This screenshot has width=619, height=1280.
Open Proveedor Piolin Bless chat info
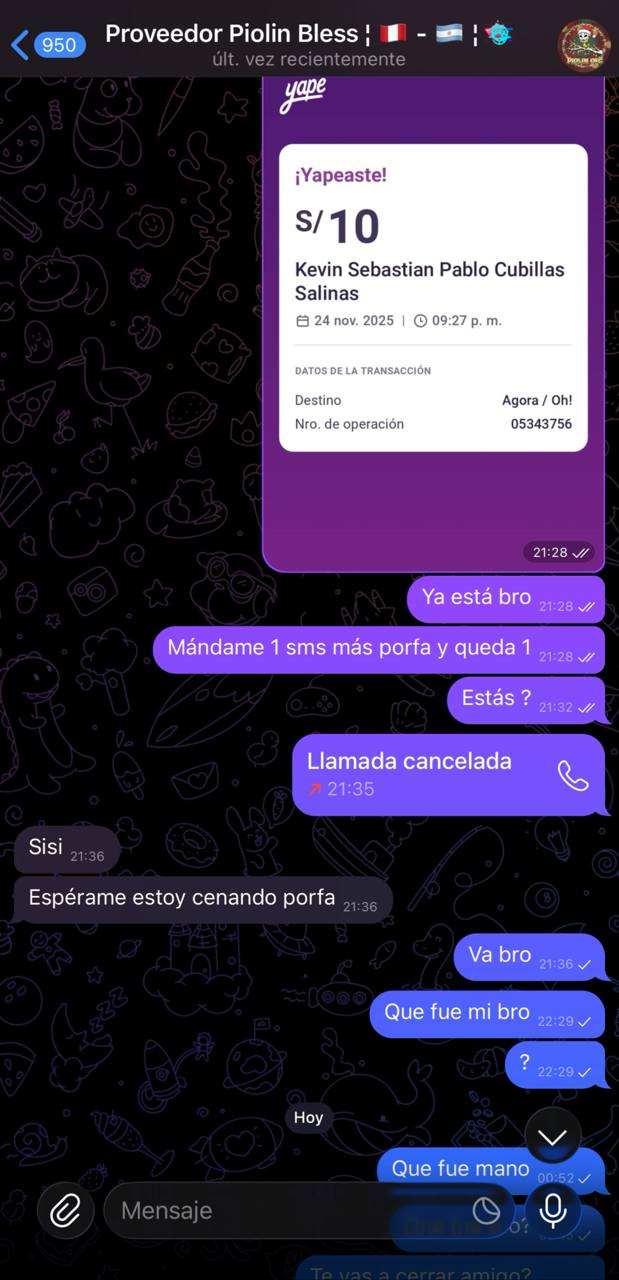coord(308,44)
